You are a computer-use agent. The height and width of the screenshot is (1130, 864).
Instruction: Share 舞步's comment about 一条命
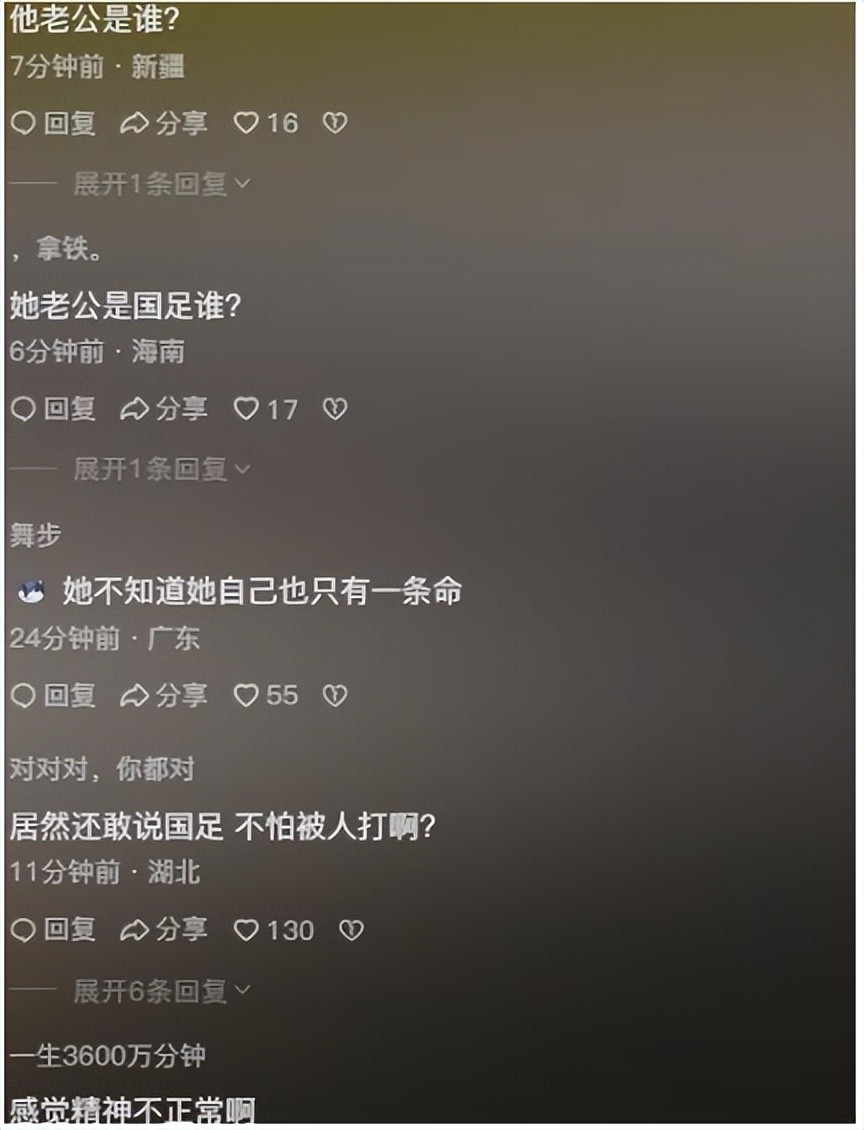(164, 695)
